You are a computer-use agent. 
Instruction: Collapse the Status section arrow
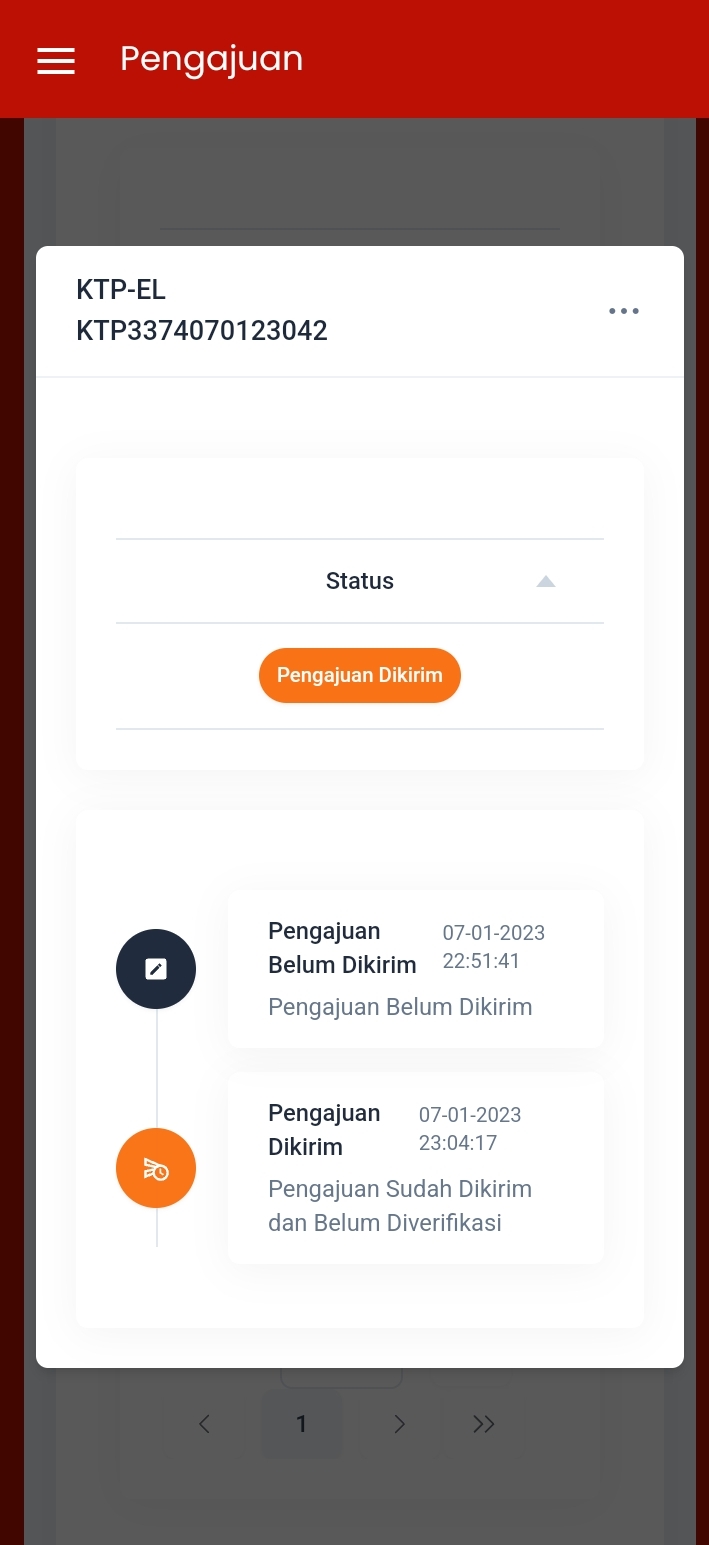(x=545, y=581)
